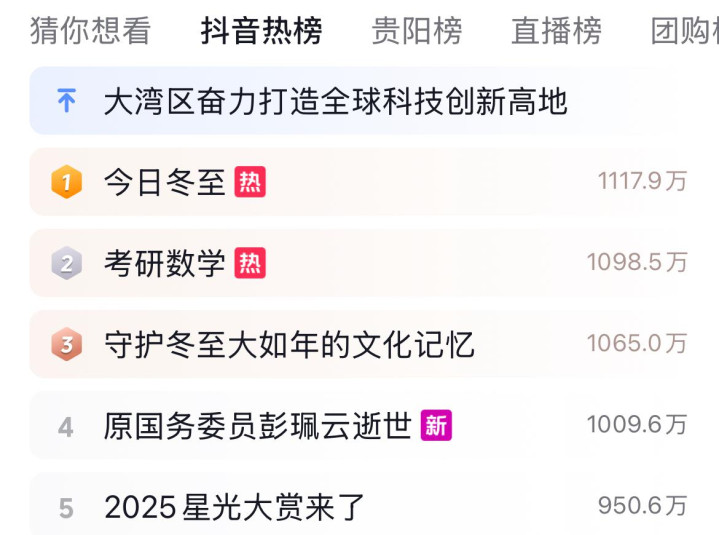Open the 直播榜 tab

pos(556,31)
